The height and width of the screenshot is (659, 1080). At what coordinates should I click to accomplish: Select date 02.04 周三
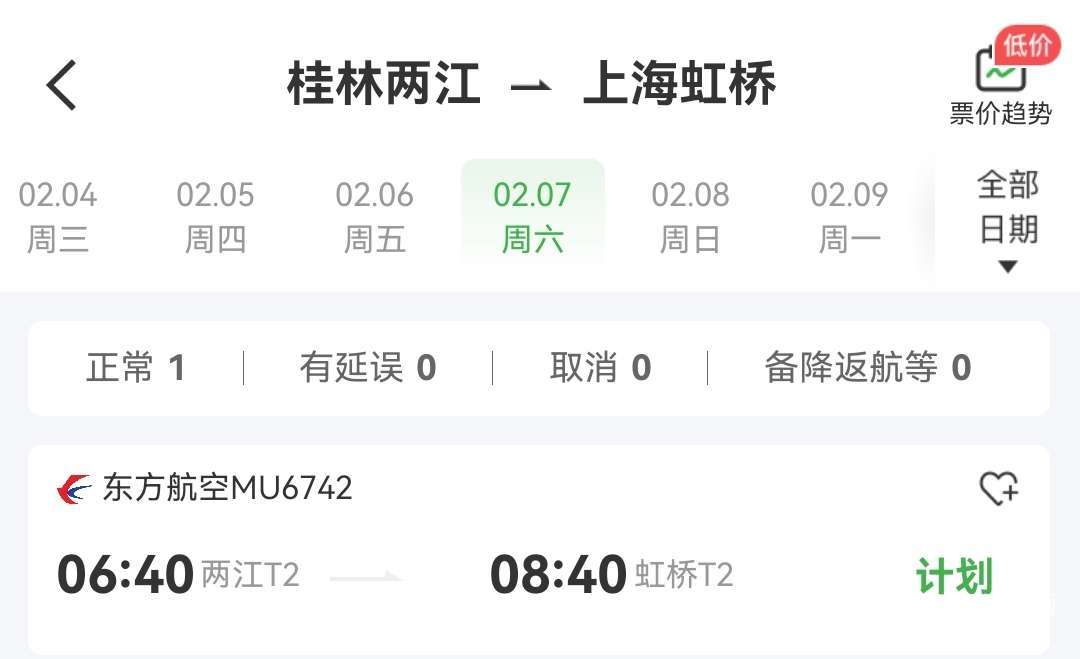click(58, 216)
